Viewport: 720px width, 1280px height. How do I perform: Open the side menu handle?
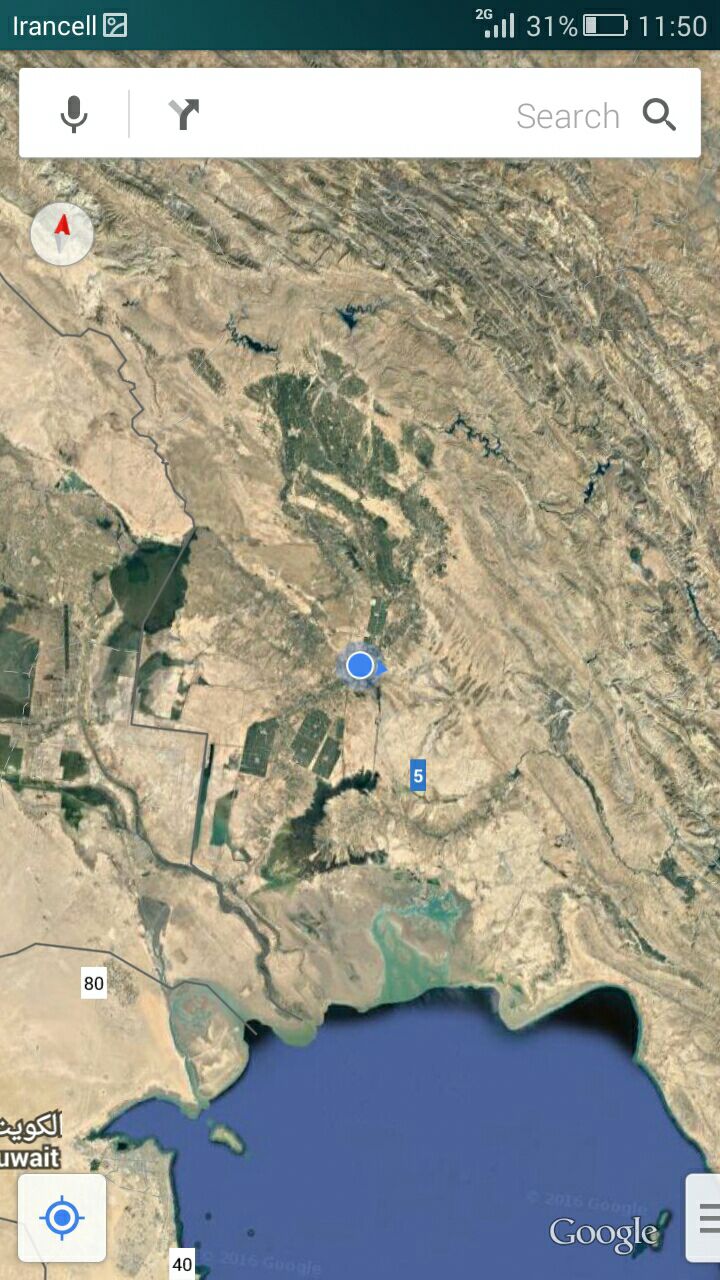(x=704, y=1217)
